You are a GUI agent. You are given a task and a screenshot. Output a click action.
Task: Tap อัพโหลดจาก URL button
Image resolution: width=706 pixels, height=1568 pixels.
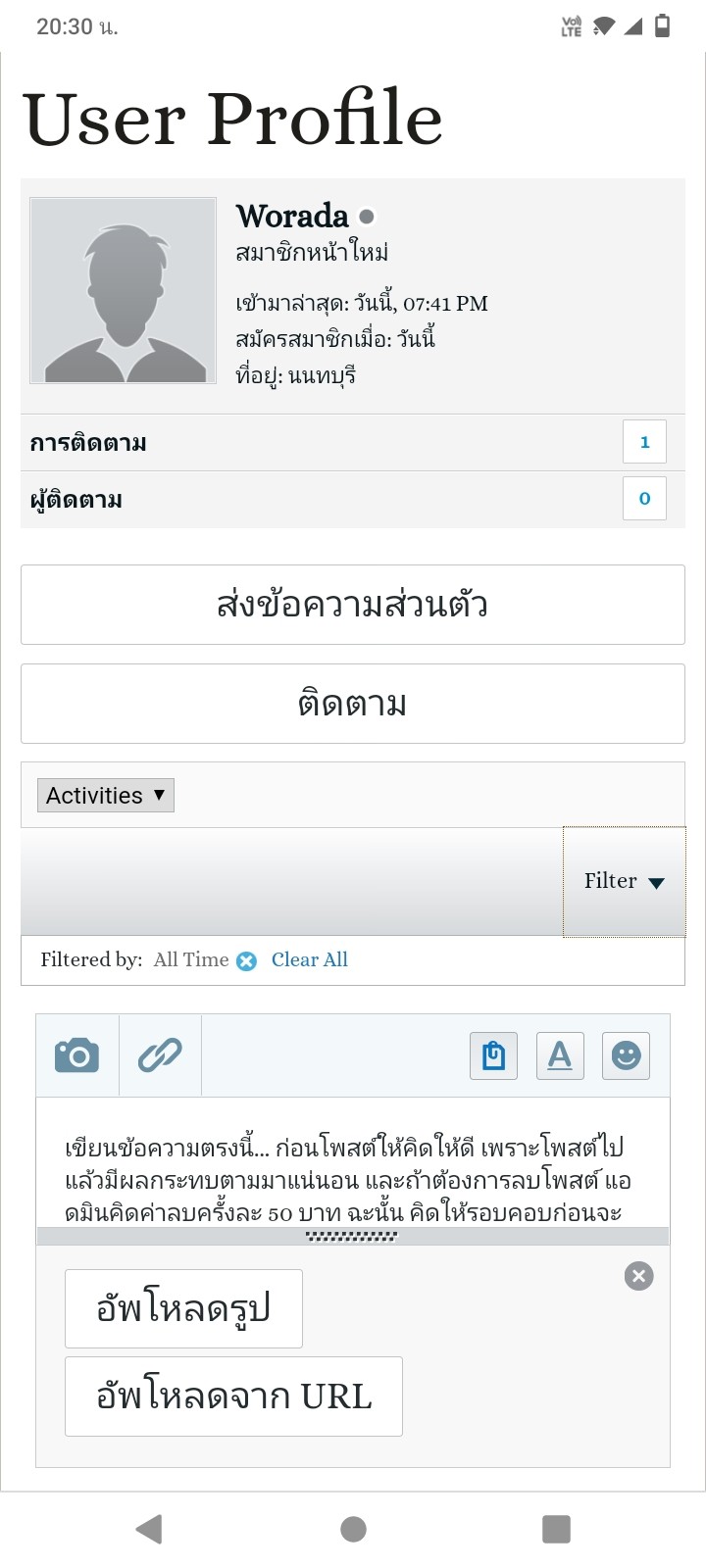(x=233, y=1396)
